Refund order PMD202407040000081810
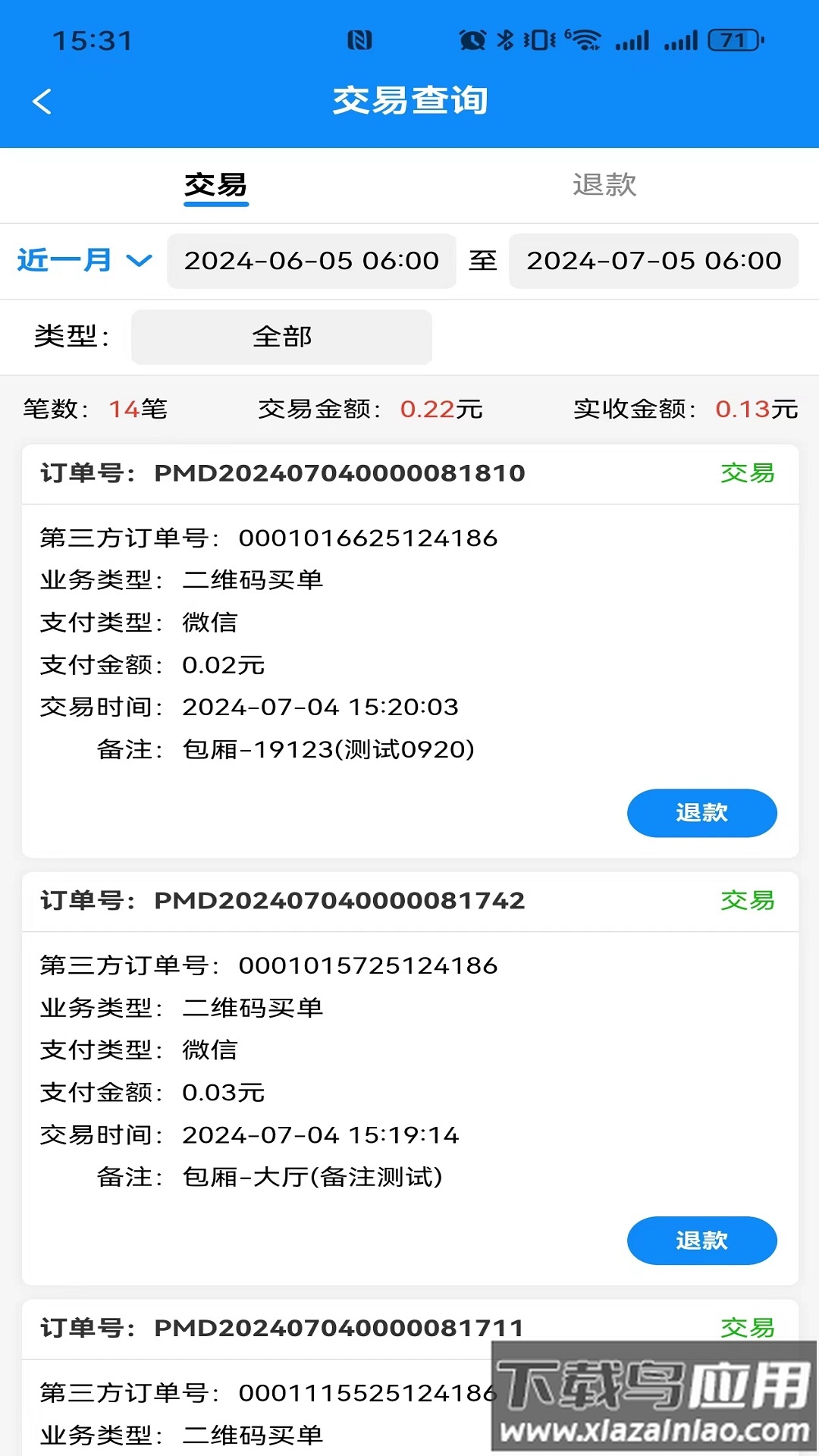The height and width of the screenshot is (1456, 819). pyautogui.click(x=701, y=813)
